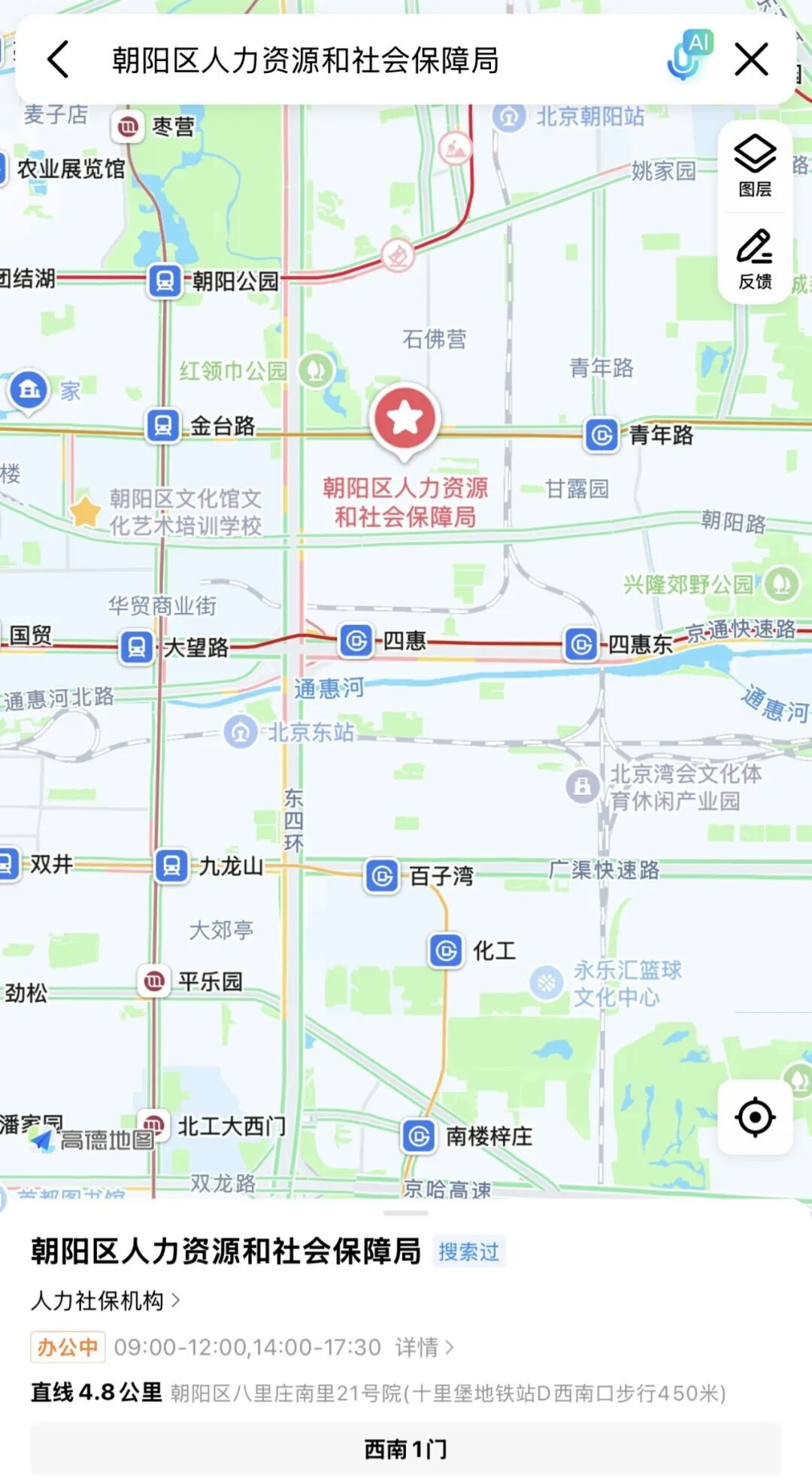
Task: Tap the 家 home marker
Action: coord(29,390)
